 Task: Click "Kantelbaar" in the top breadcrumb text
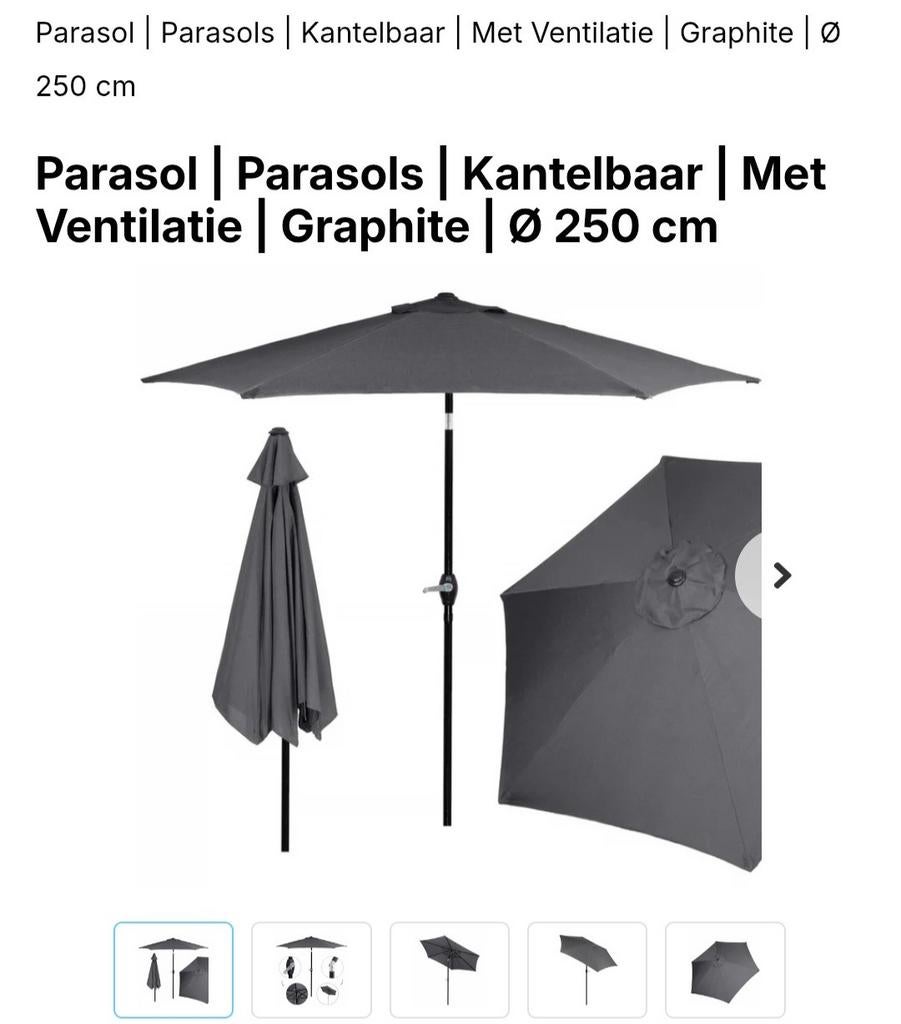[x=371, y=33]
